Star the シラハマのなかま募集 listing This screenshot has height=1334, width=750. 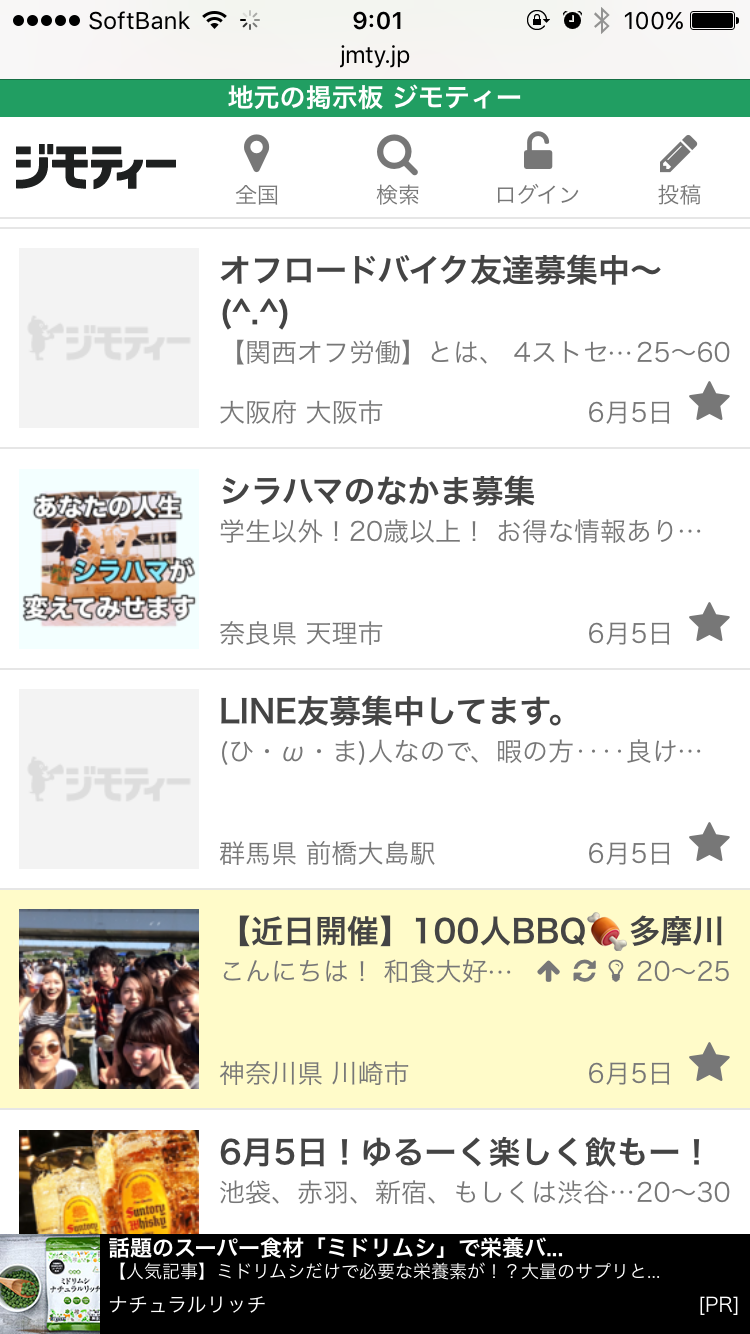coord(709,622)
